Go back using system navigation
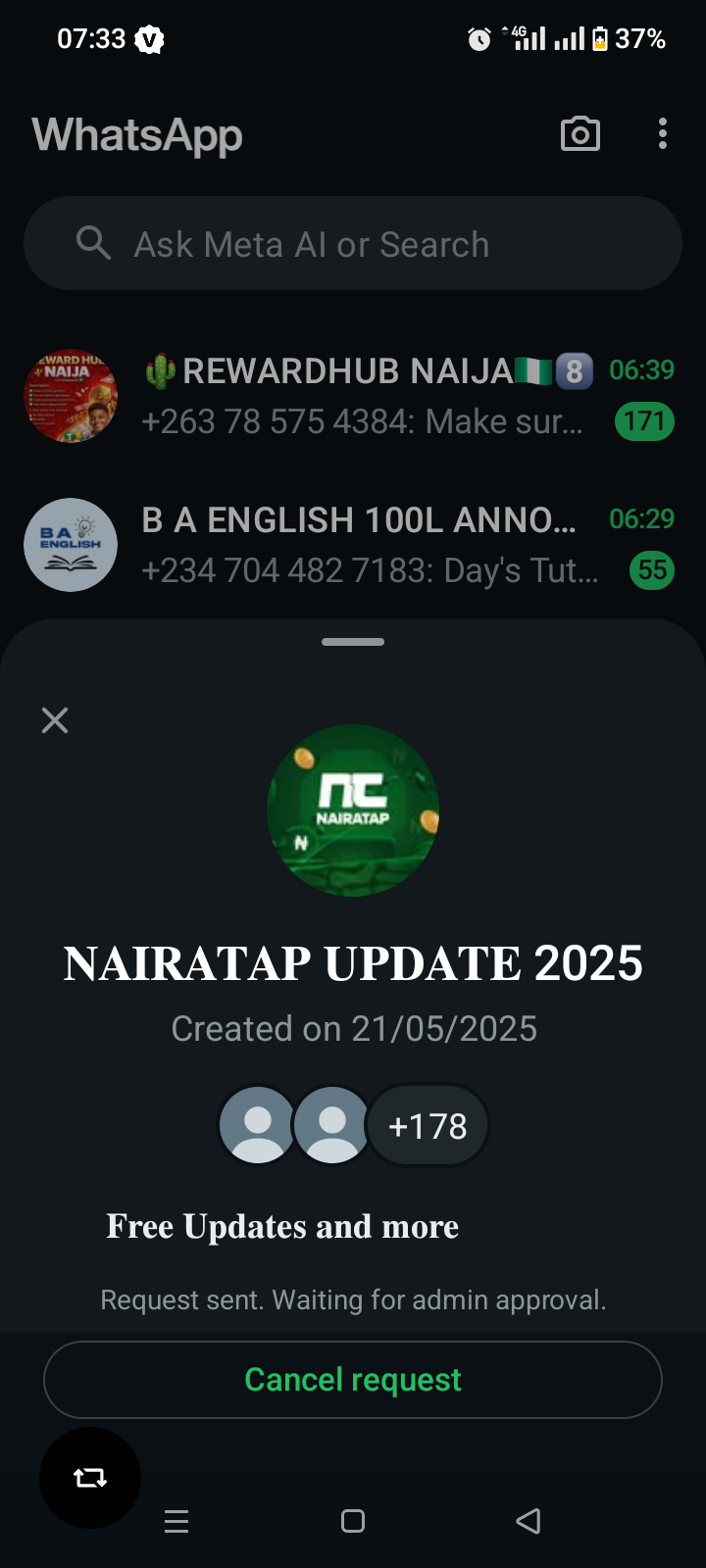 (529, 1521)
